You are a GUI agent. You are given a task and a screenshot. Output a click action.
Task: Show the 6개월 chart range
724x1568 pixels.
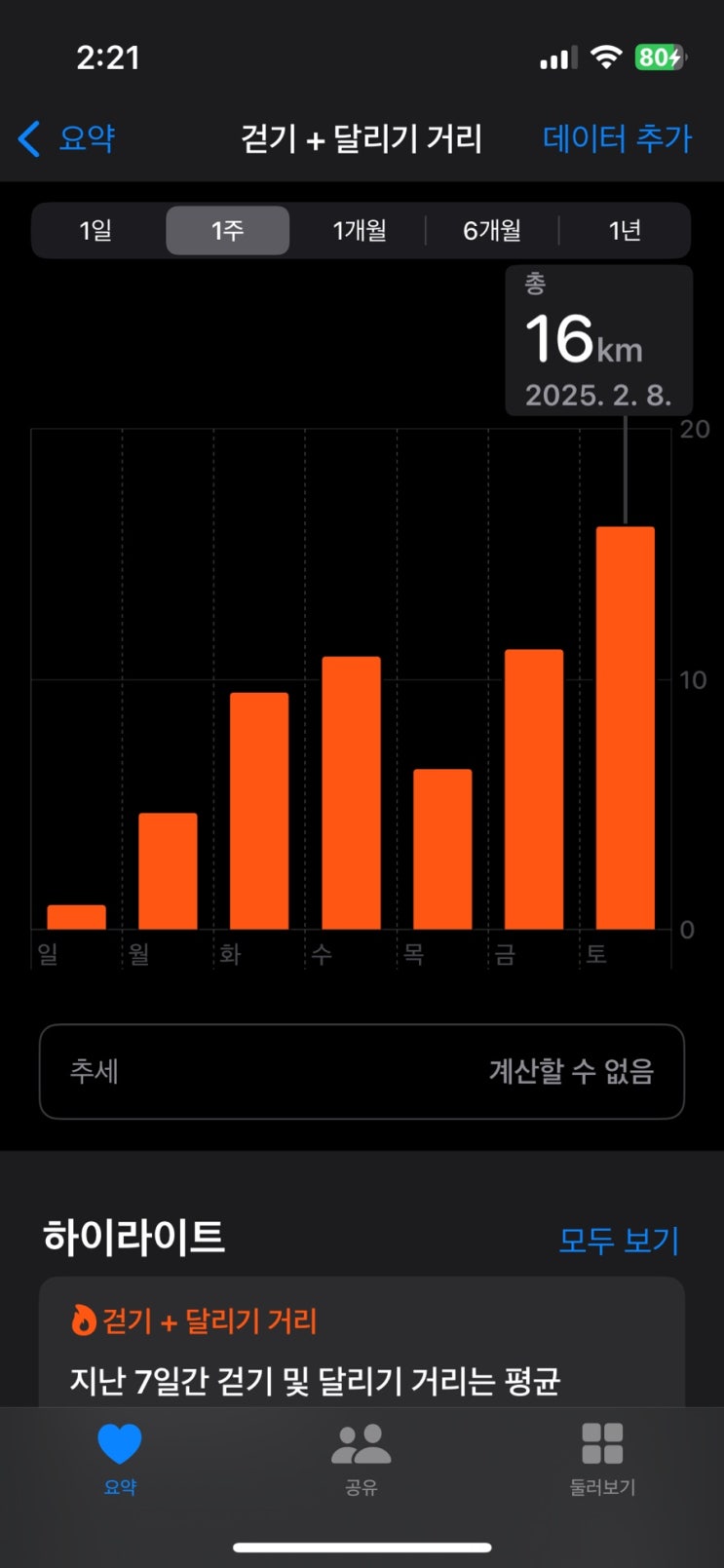(x=492, y=231)
